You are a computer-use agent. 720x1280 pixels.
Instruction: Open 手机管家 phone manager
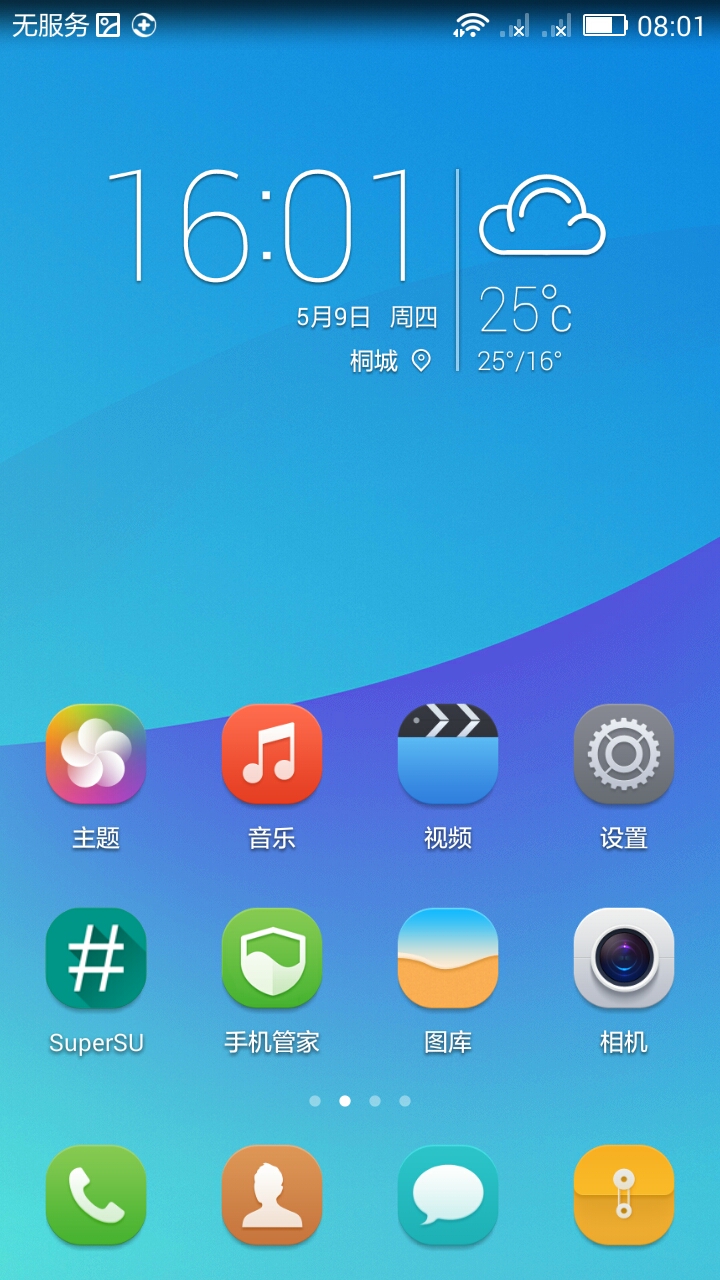pyautogui.click(x=272, y=959)
